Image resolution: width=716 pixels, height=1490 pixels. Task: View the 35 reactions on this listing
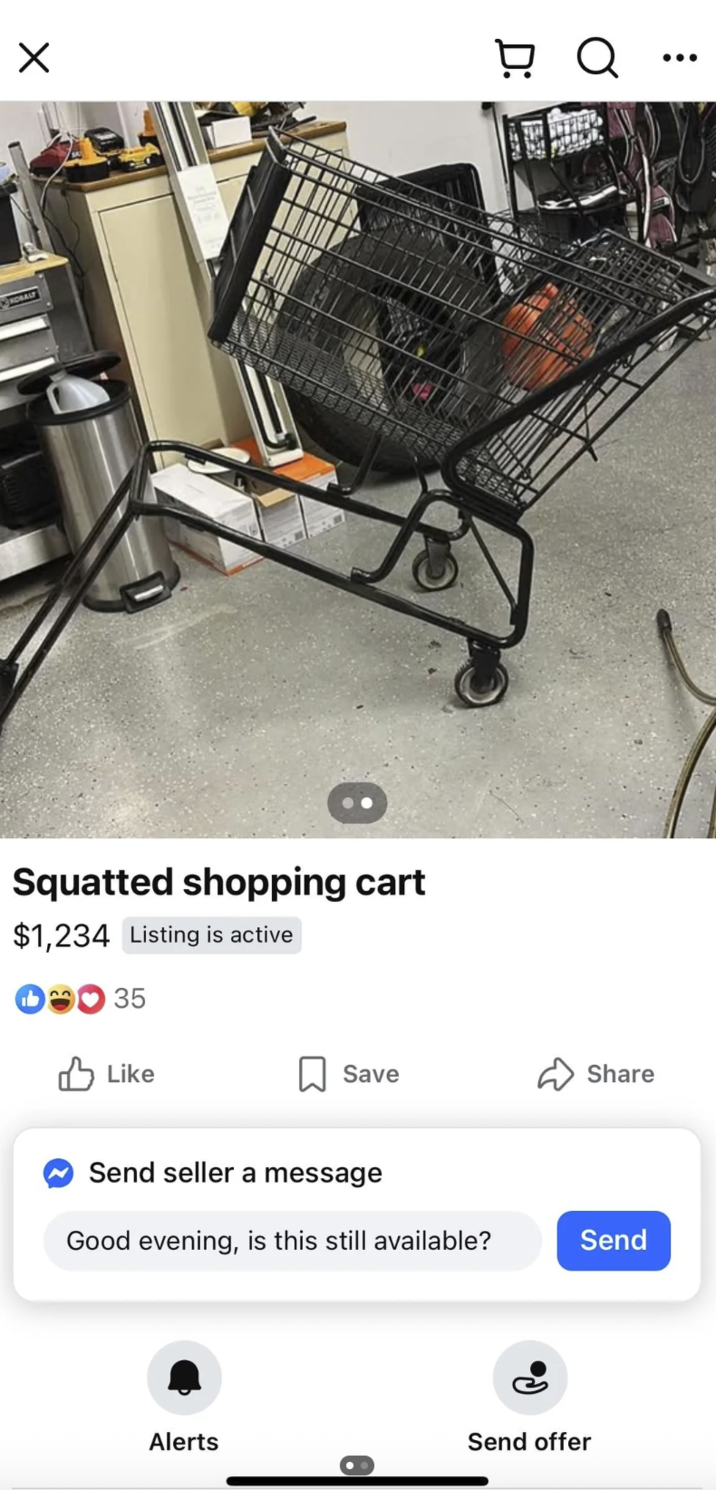click(80, 998)
